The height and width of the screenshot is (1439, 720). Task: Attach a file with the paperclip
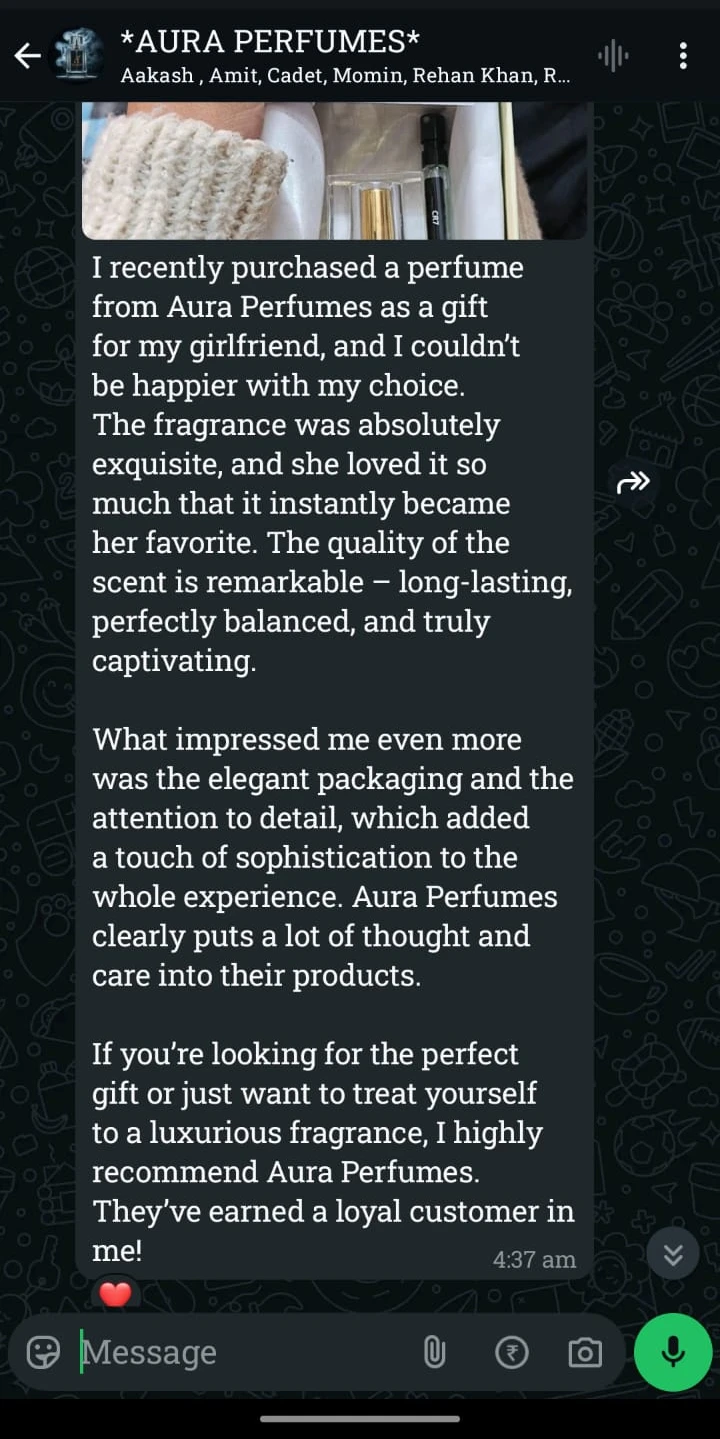pyautogui.click(x=434, y=1352)
